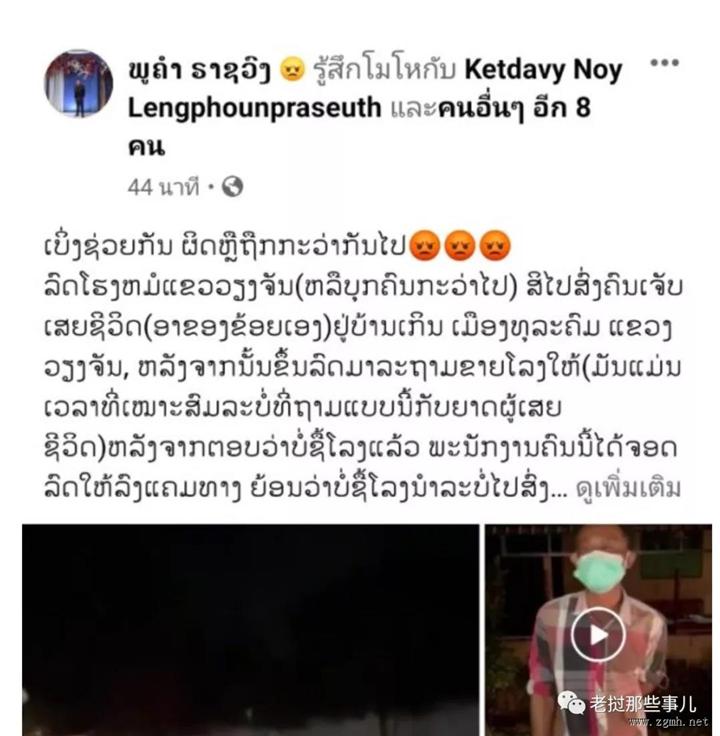View the 8 other tagged people
Viewport: 720px width, 736px height.
coord(515,108)
